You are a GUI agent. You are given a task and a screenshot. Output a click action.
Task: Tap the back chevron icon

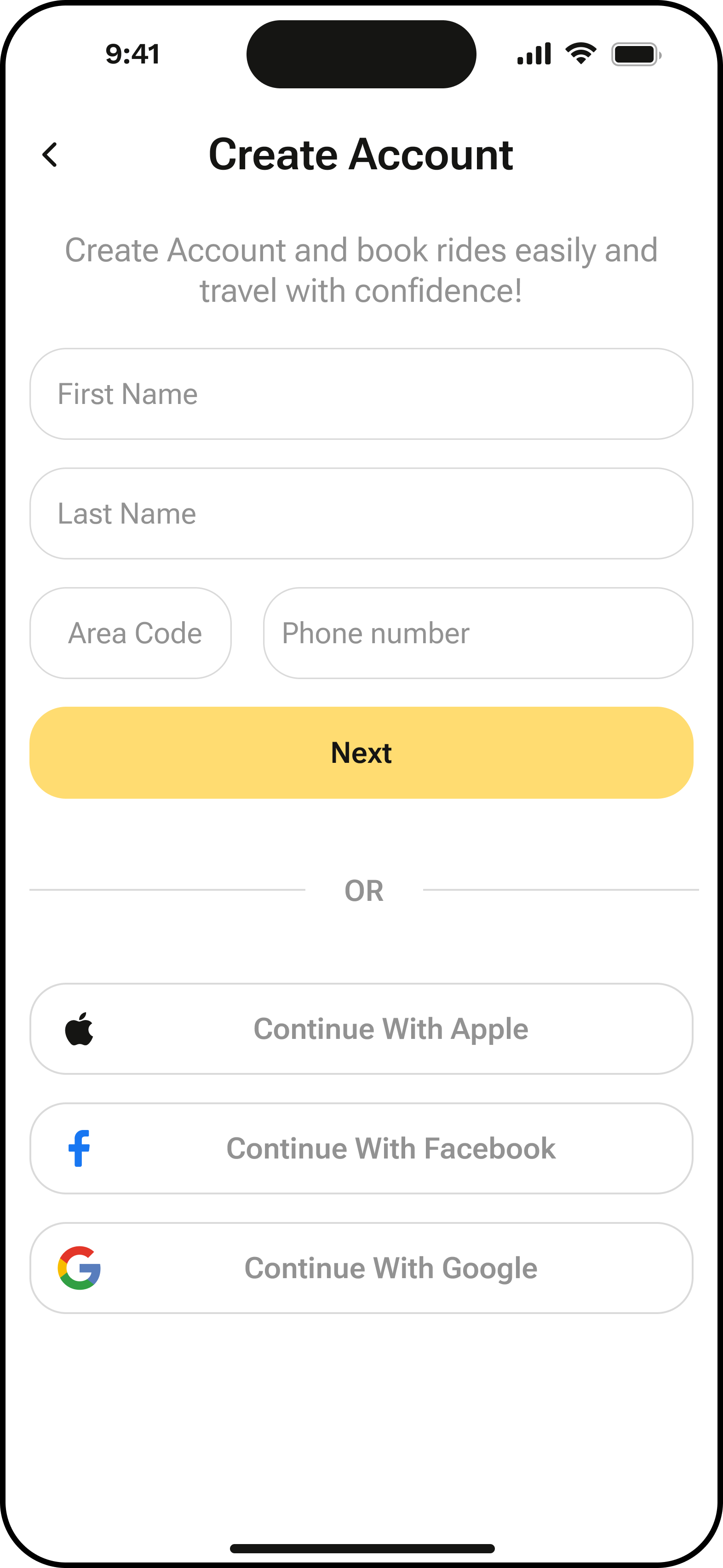click(49, 155)
